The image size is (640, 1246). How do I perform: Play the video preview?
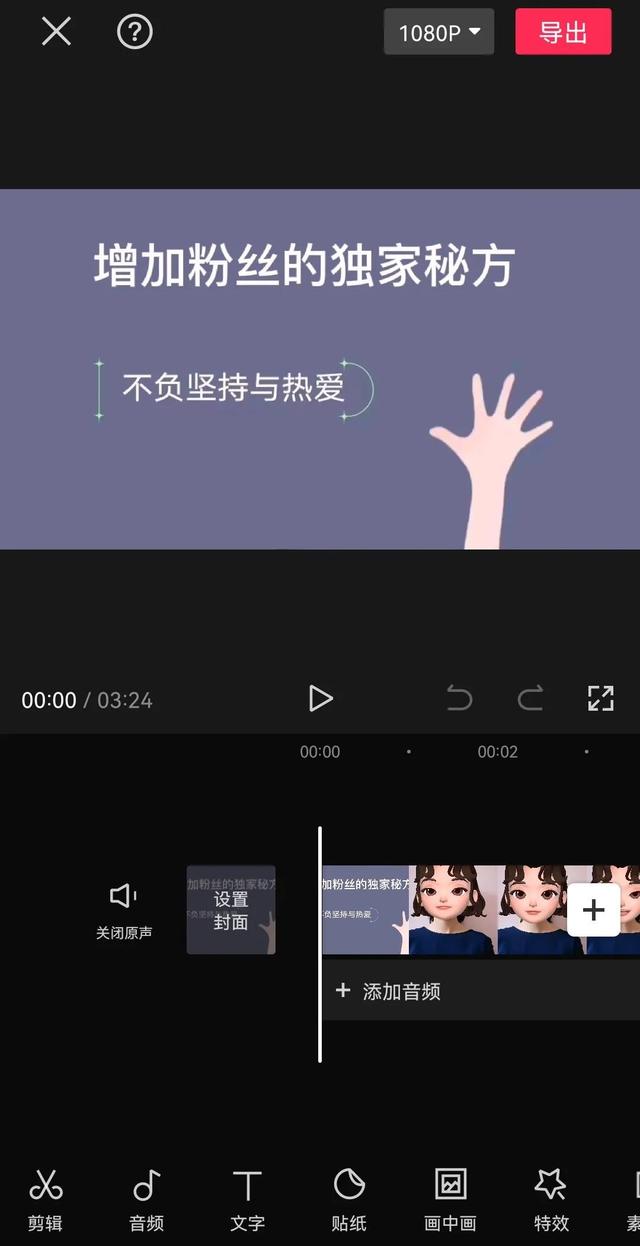point(320,698)
